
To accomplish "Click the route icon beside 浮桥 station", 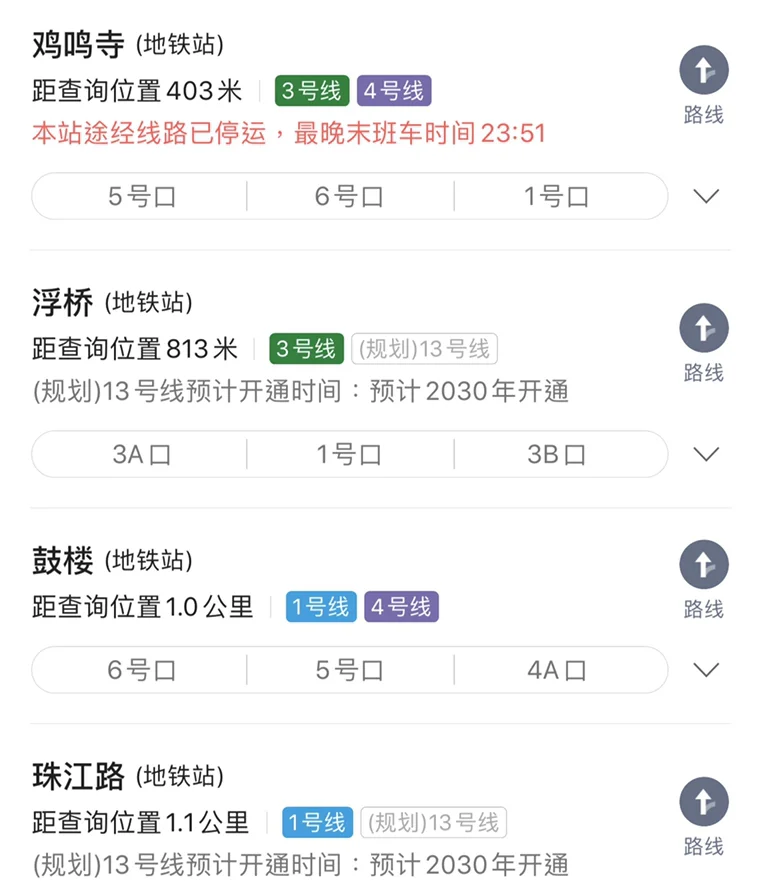I will click(704, 327).
